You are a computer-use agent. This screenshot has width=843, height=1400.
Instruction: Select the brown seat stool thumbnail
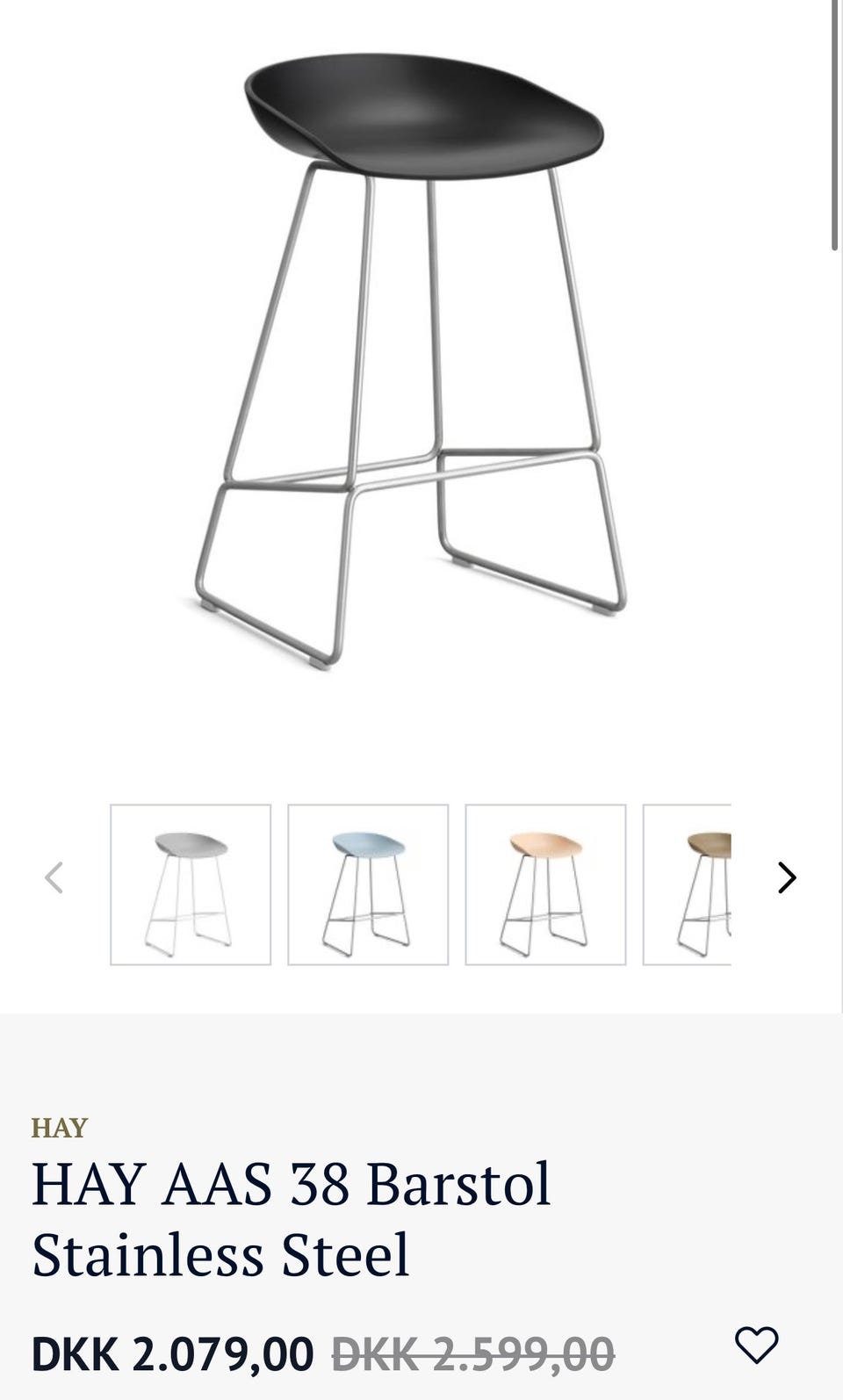click(x=688, y=884)
